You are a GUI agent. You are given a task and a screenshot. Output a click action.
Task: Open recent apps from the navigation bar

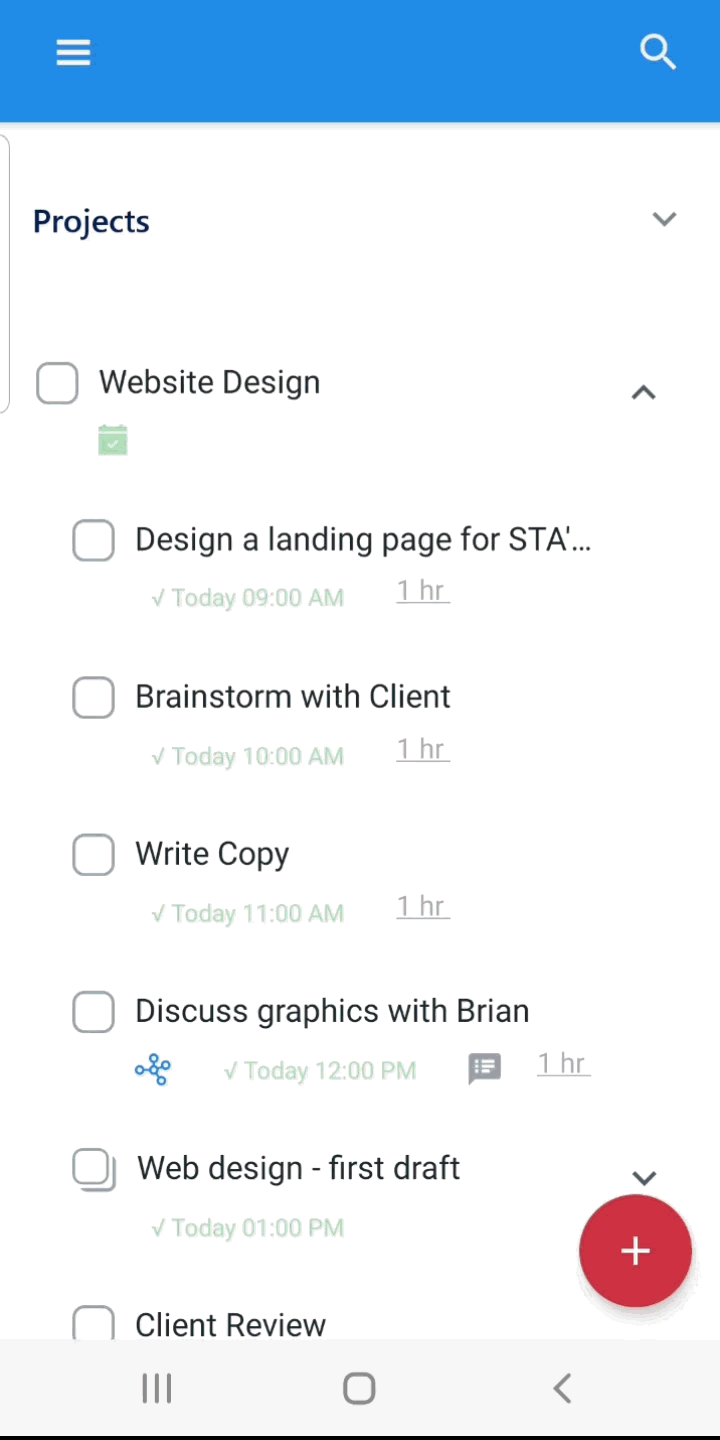point(156,1387)
